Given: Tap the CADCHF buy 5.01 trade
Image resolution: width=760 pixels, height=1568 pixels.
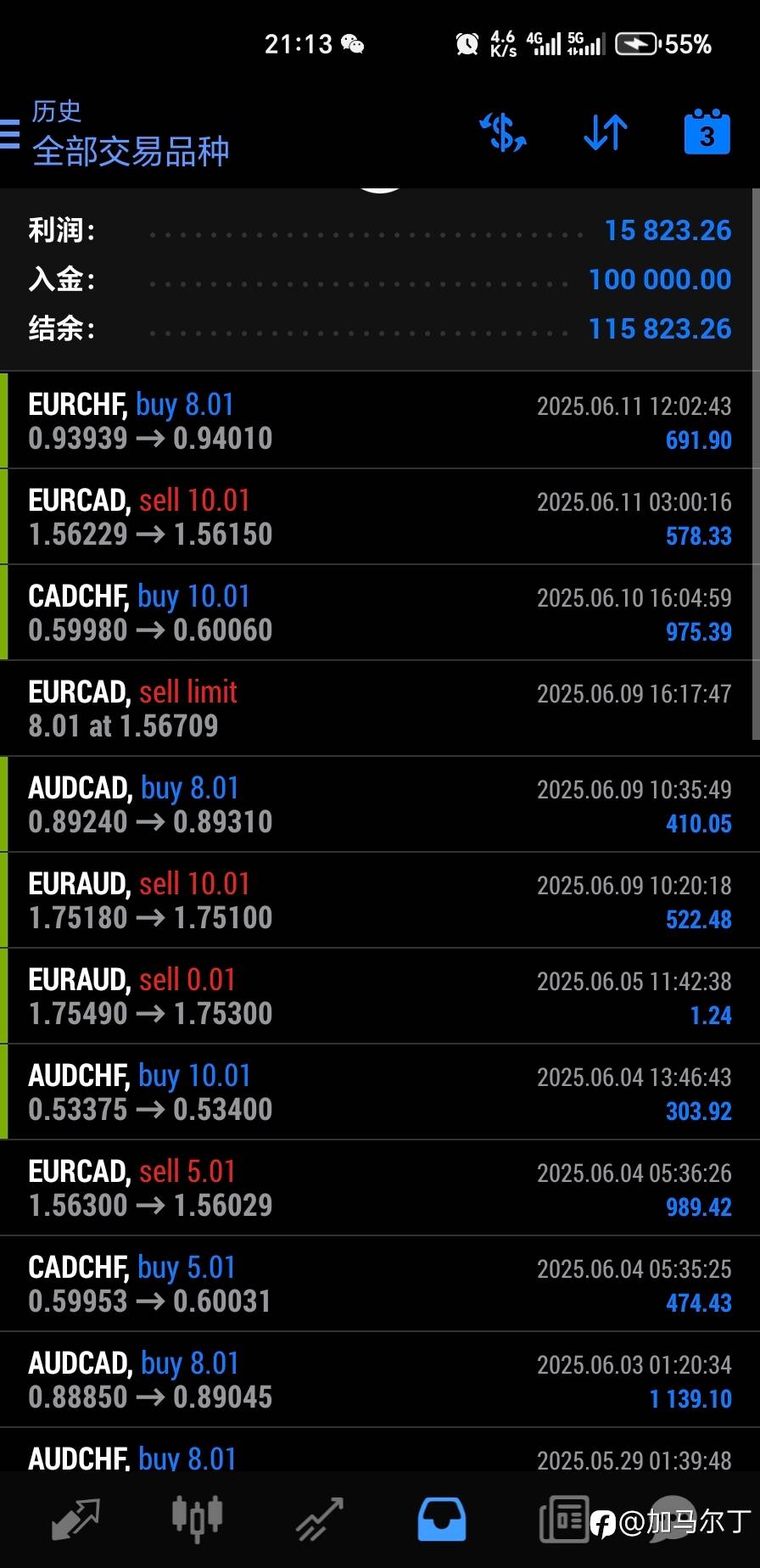Looking at the screenshot, I should [379, 1284].
